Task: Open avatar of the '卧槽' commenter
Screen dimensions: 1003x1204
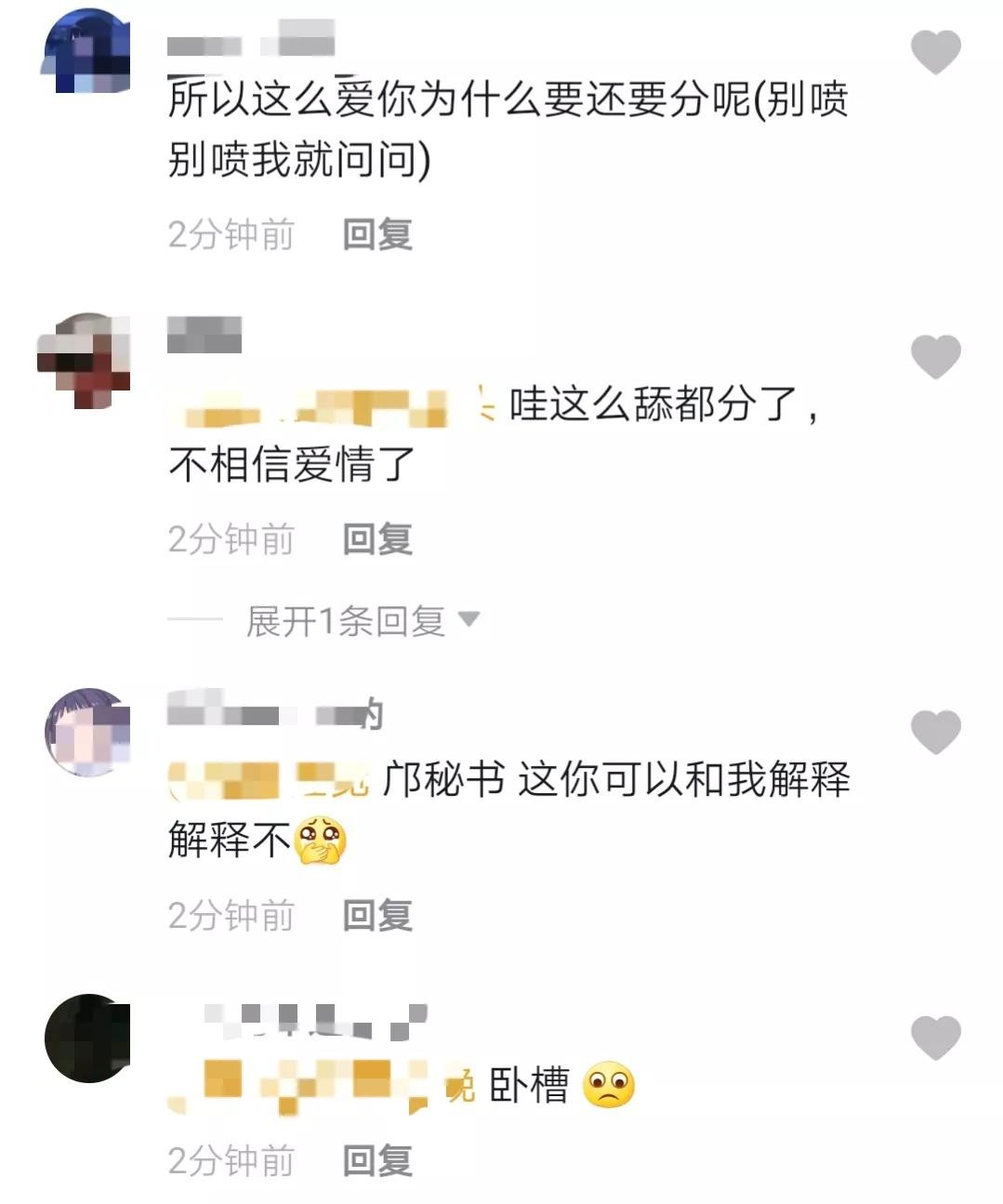Action: (x=87, y=1038)
